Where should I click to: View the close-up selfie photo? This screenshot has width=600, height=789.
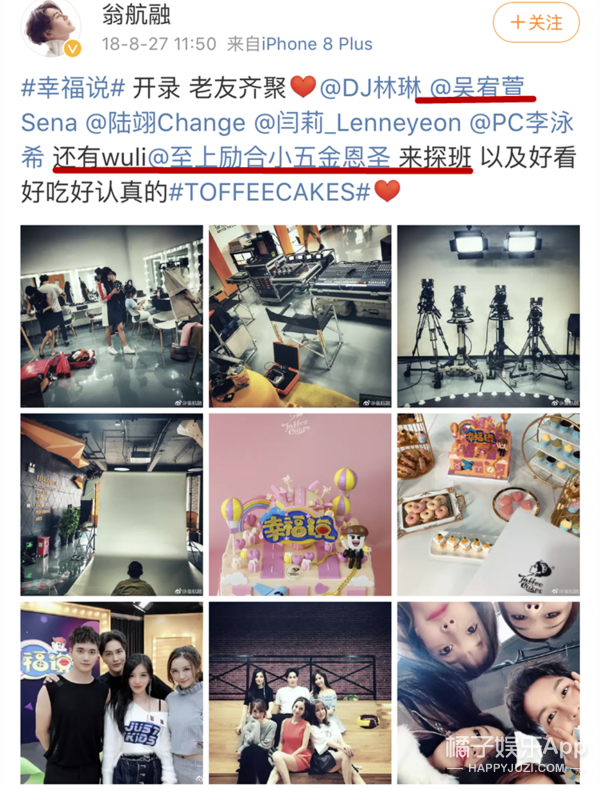pyautogui.click(x=488, y=691)
